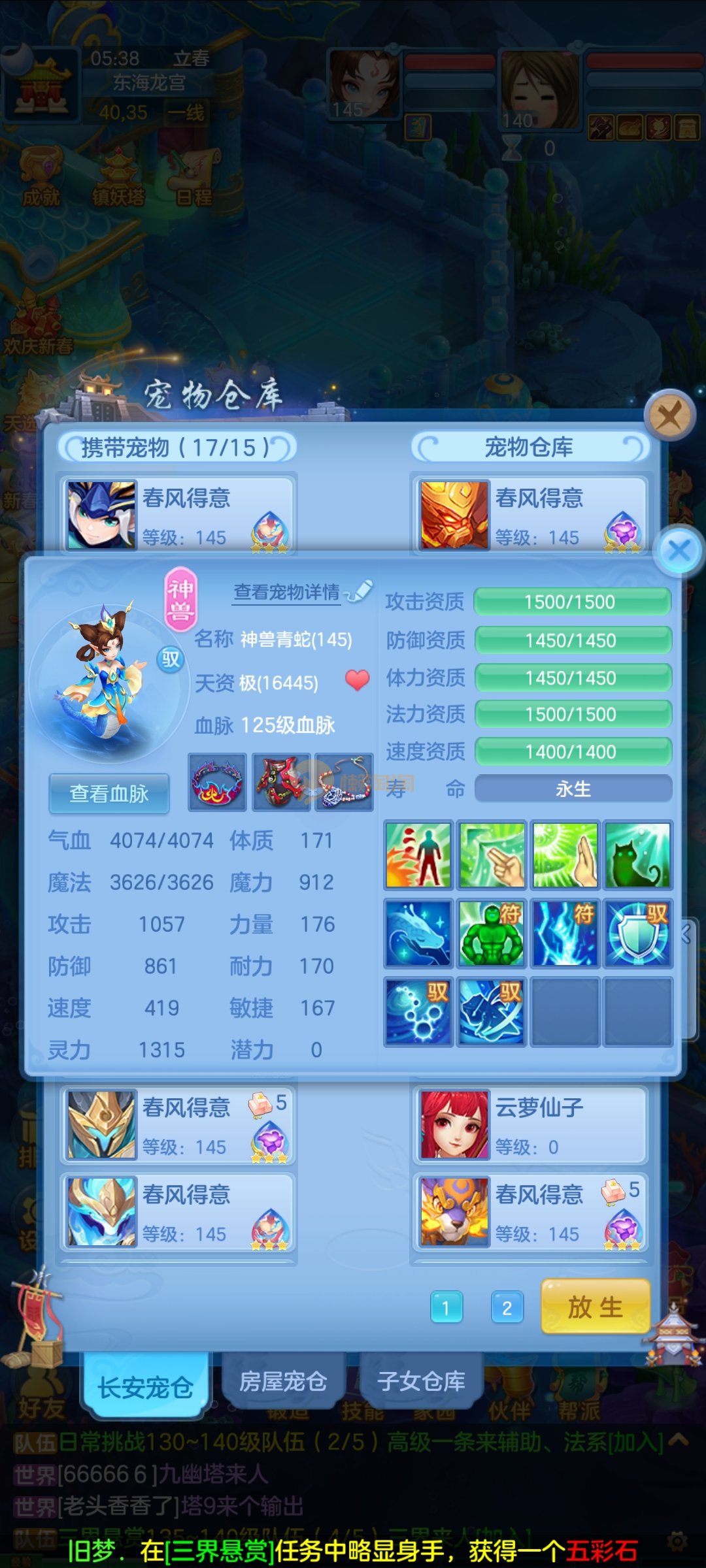Tap the red heart favorite icon
This screenshot has width=706, height=1568.
point(357,681)
